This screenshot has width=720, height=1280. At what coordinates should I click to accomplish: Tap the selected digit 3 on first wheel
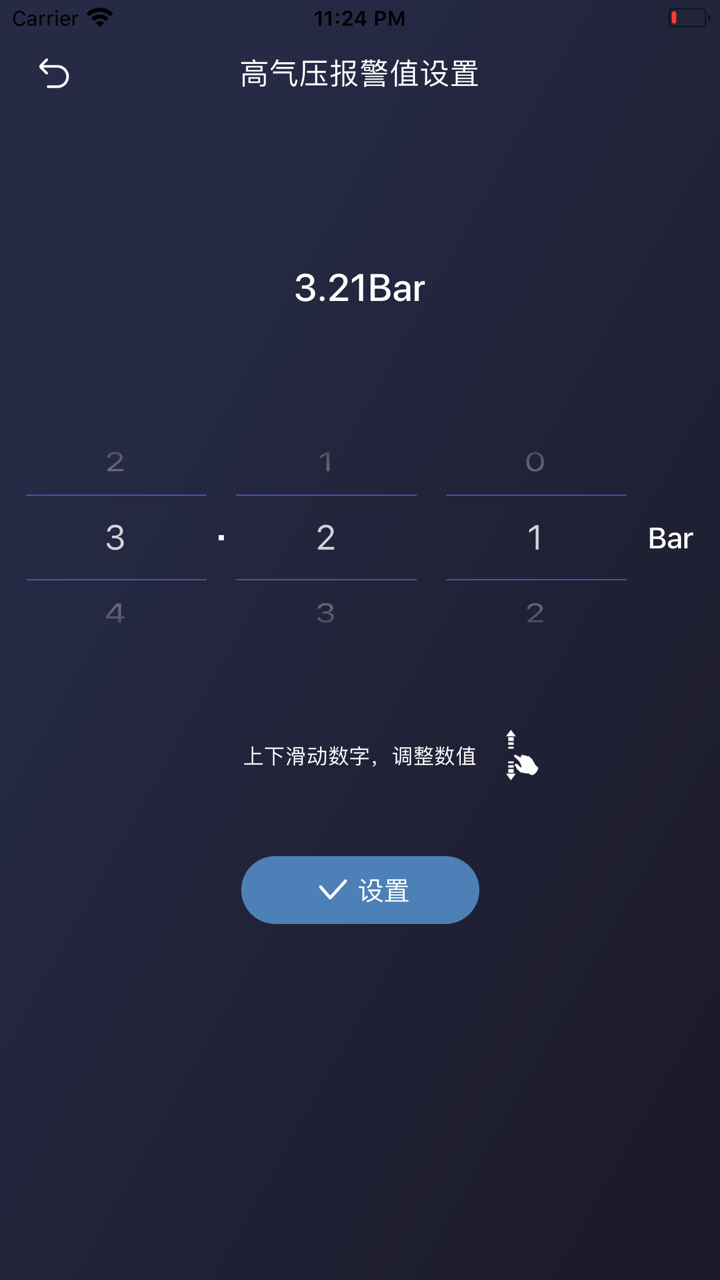point(115,537)
